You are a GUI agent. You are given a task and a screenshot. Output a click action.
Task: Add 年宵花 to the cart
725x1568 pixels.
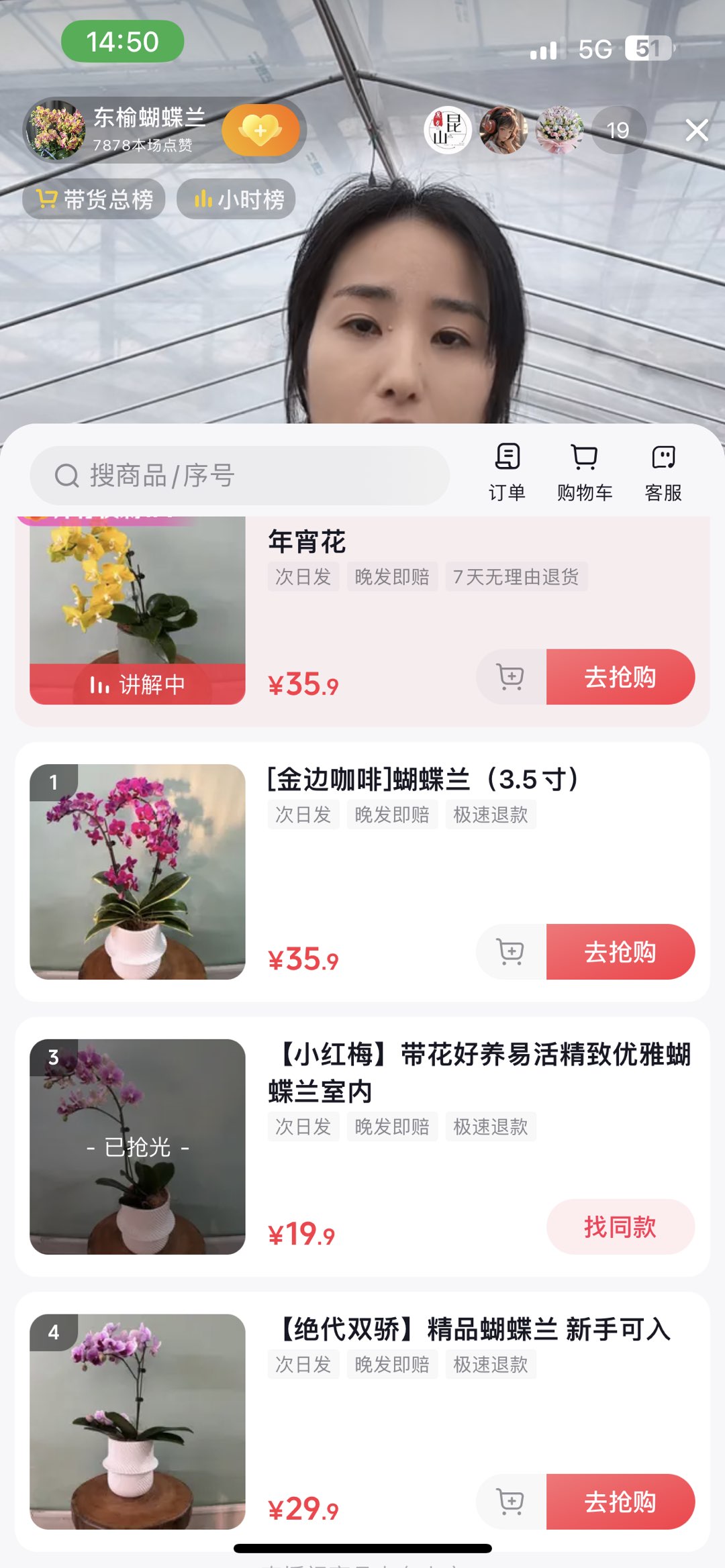tap(512, 677)
